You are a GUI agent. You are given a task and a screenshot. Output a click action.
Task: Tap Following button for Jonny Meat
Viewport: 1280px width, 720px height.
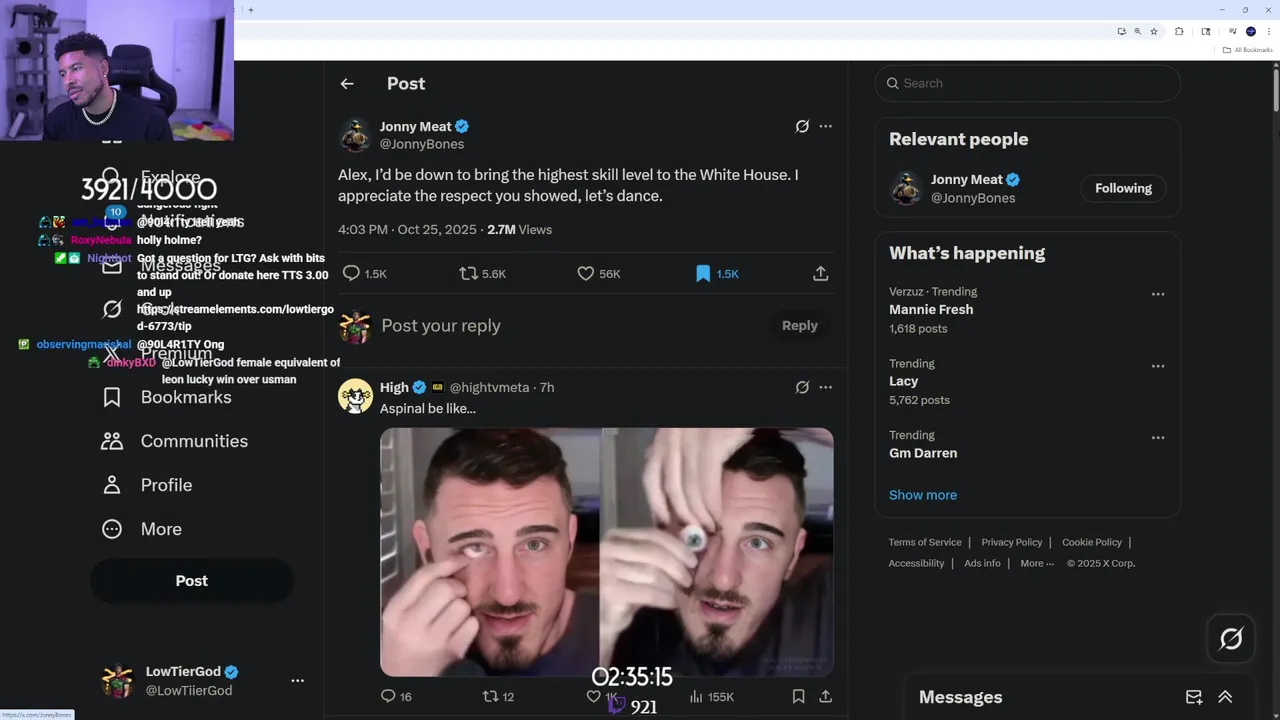[1122, 188]
